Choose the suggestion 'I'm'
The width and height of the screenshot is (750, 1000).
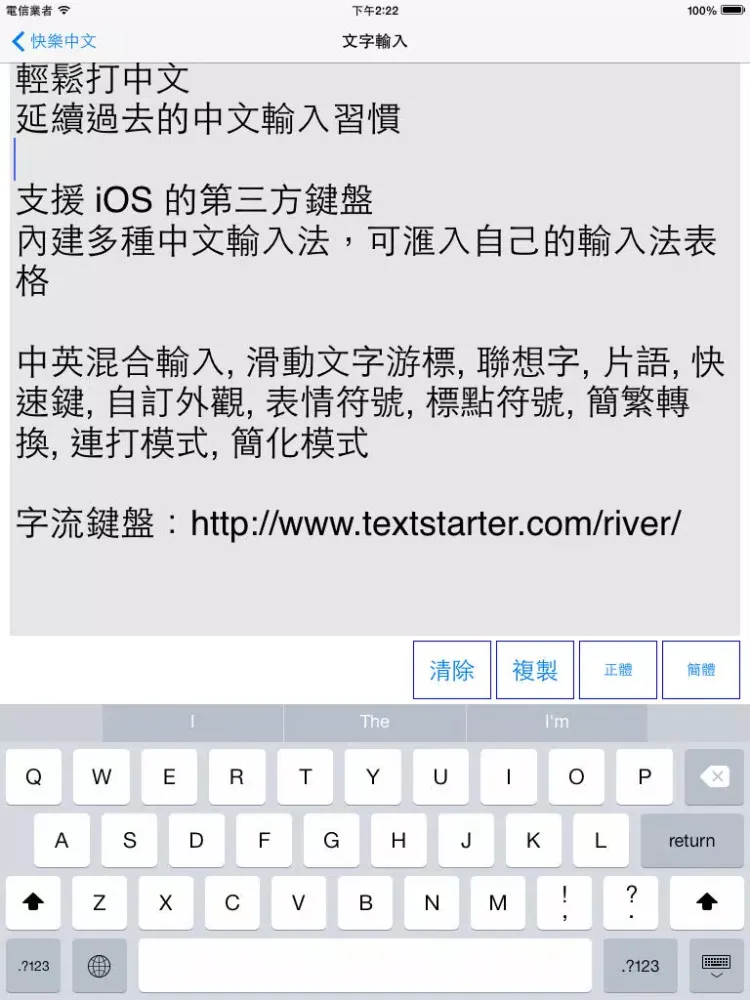[557, 721]
